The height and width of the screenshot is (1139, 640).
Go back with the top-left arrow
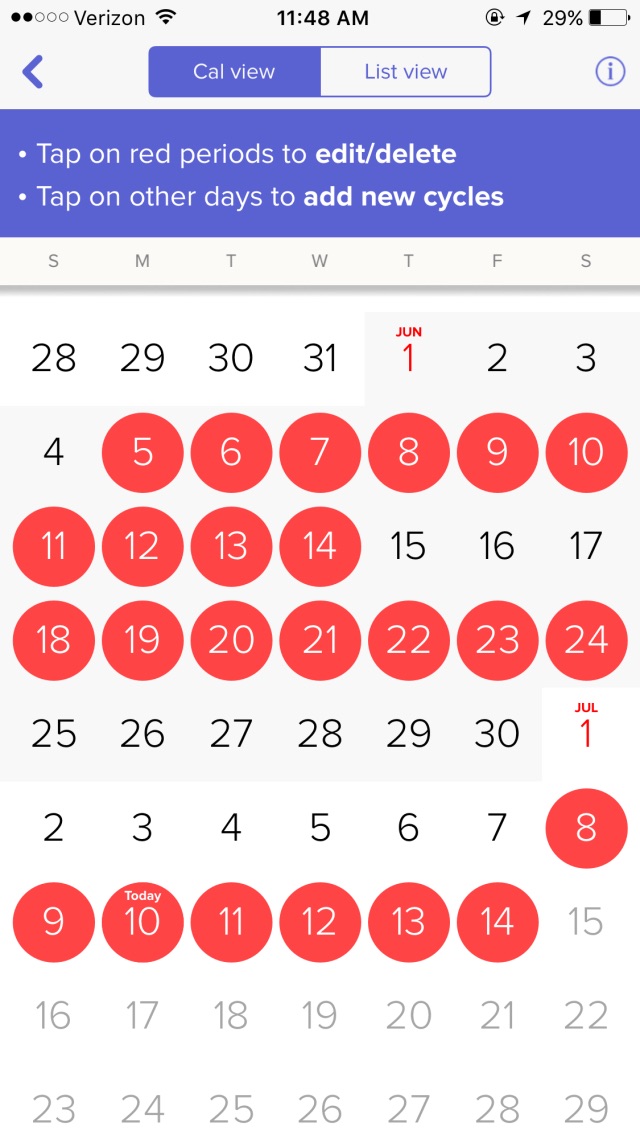[x=33, y=72]
